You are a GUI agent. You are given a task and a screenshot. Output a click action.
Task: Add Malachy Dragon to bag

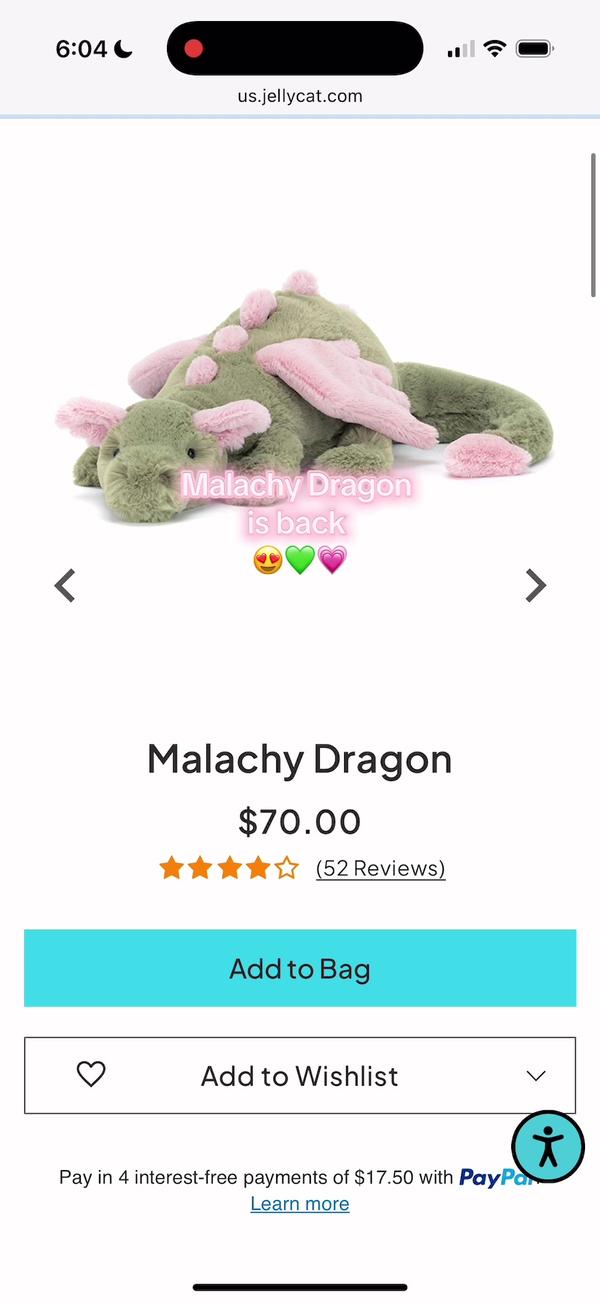point(300,968)
